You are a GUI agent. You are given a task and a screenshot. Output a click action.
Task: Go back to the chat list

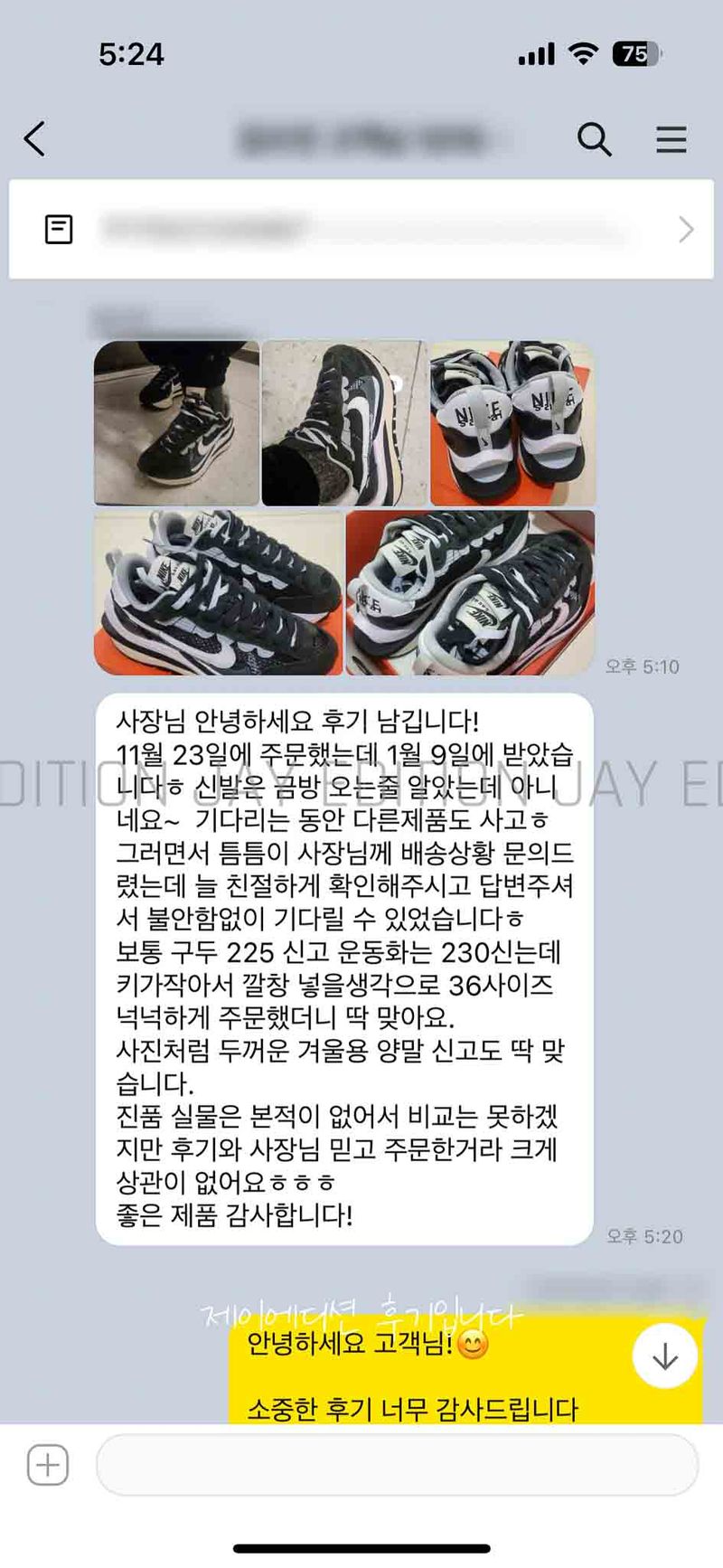pyautogui.click(x=34, y=139)
